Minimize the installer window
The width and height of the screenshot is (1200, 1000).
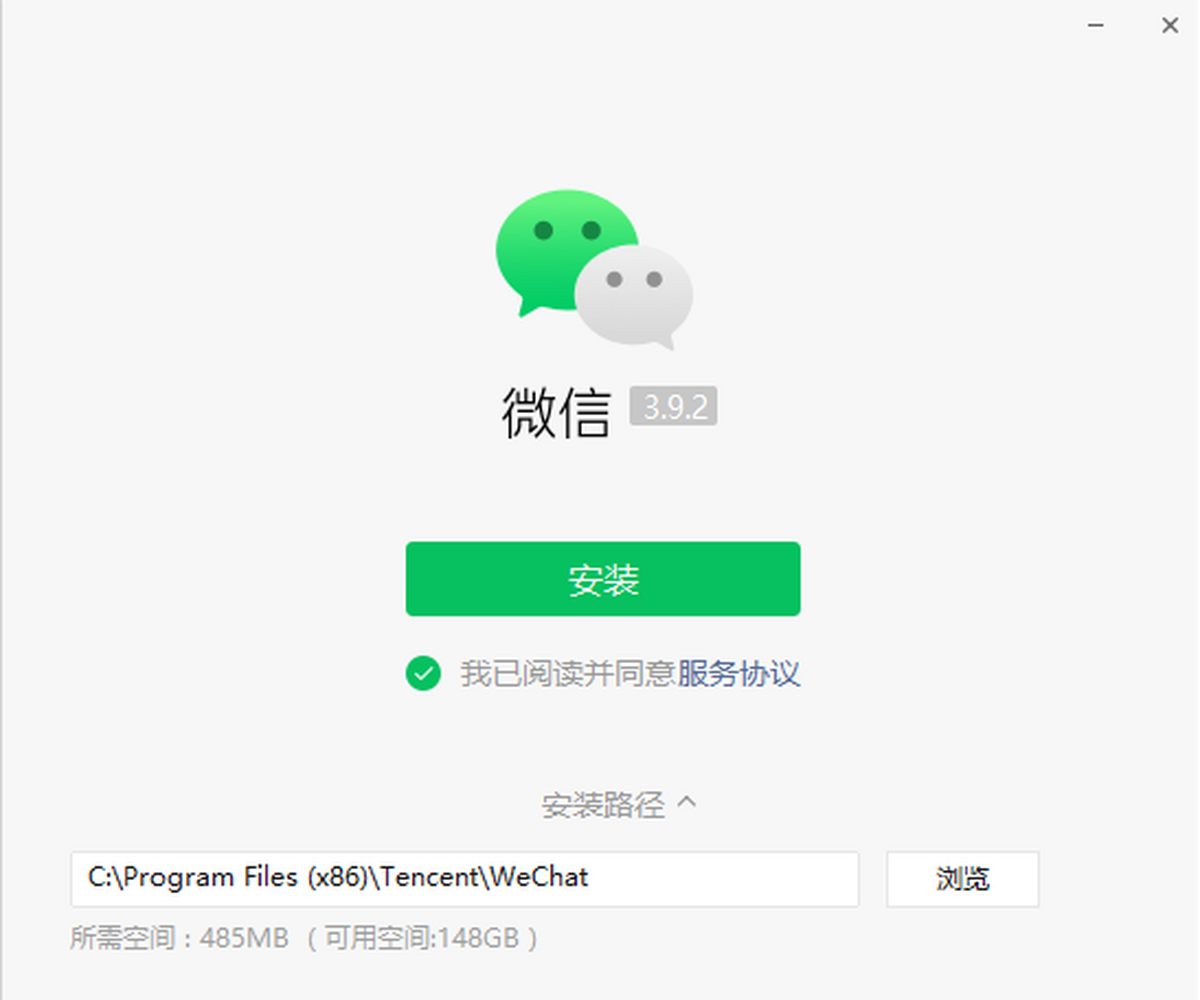pos(1097,27)
